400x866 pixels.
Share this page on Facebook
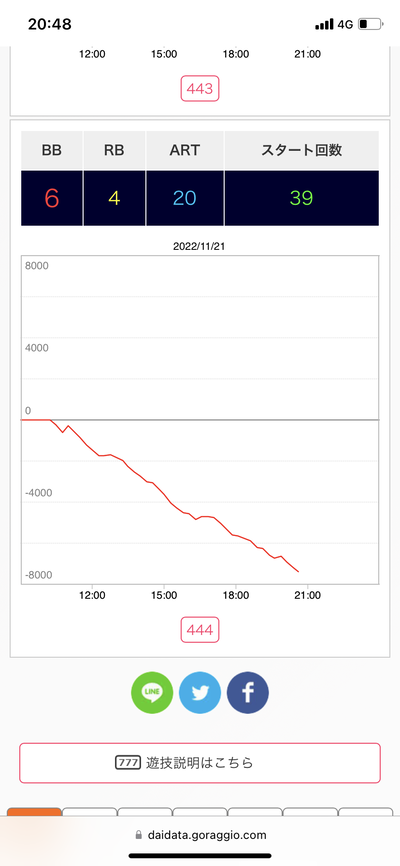coord(248,693)
